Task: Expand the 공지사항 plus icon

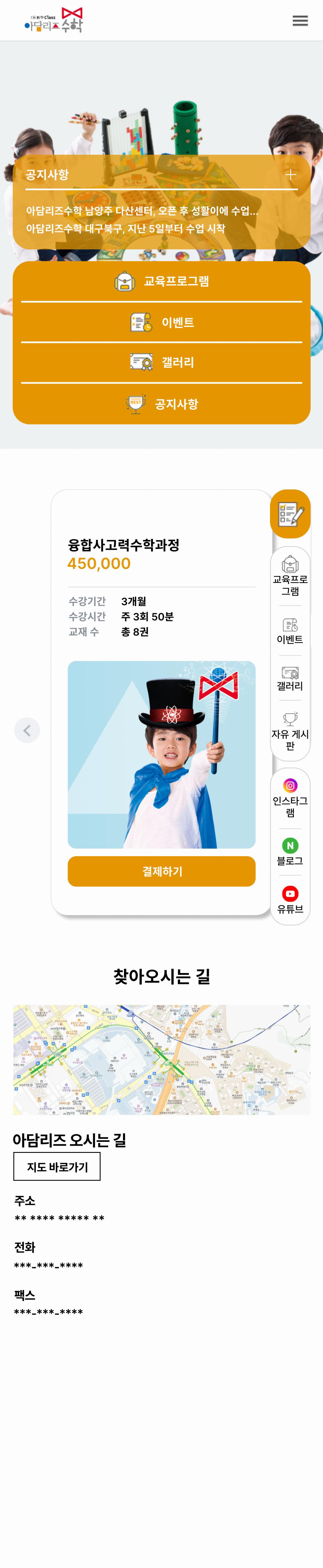Action: coord(291,175)
